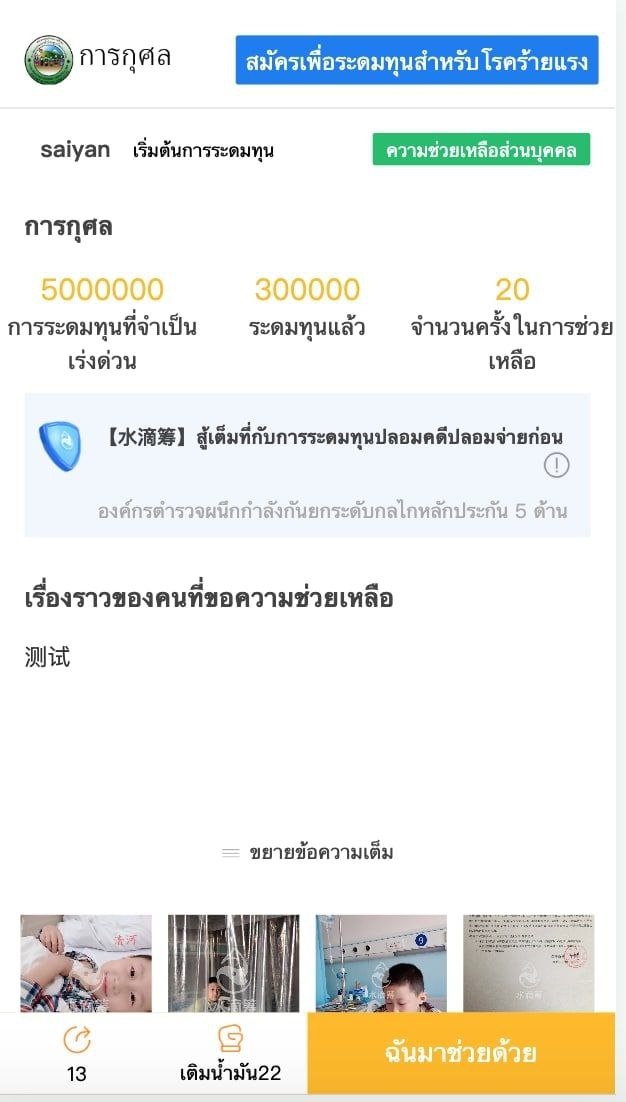Open the second photo of the hospital corridor
The height and width of the screenshot is (1102, 626).
233,962
